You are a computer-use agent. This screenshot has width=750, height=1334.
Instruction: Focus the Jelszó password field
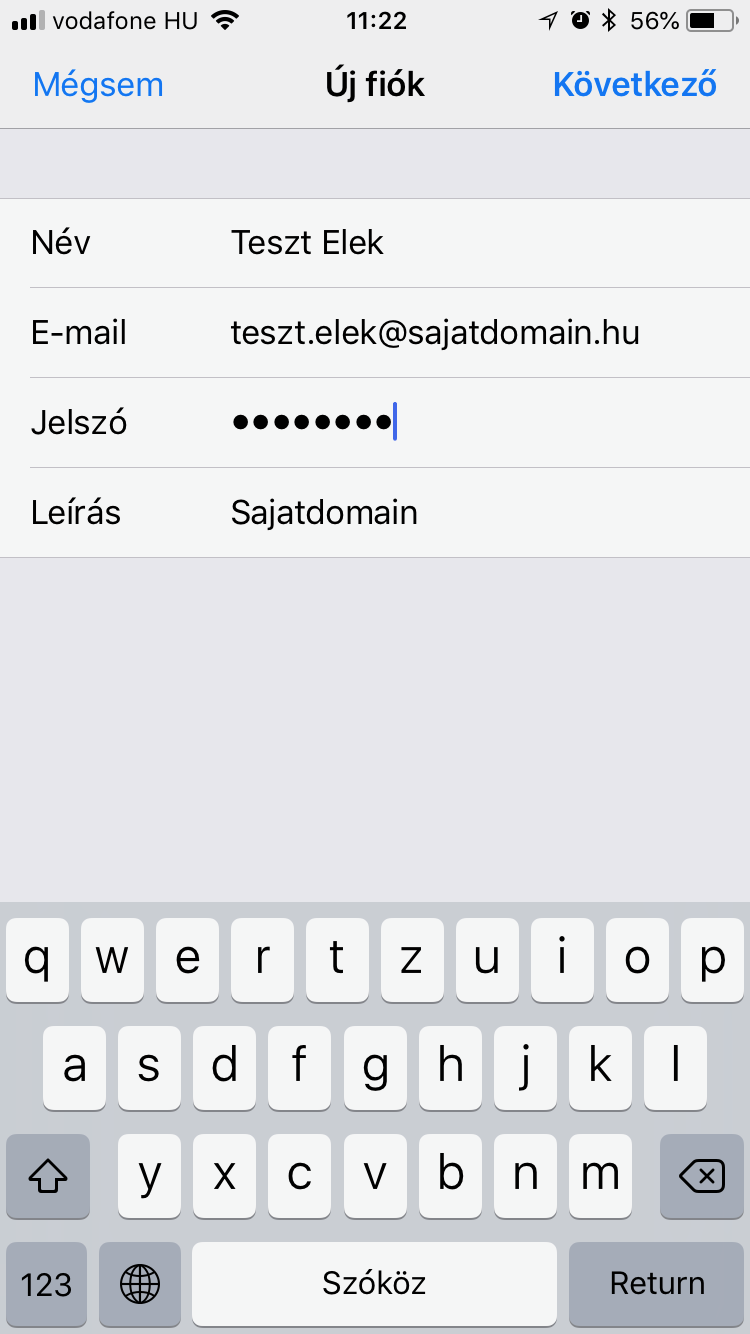coord(375,423)
